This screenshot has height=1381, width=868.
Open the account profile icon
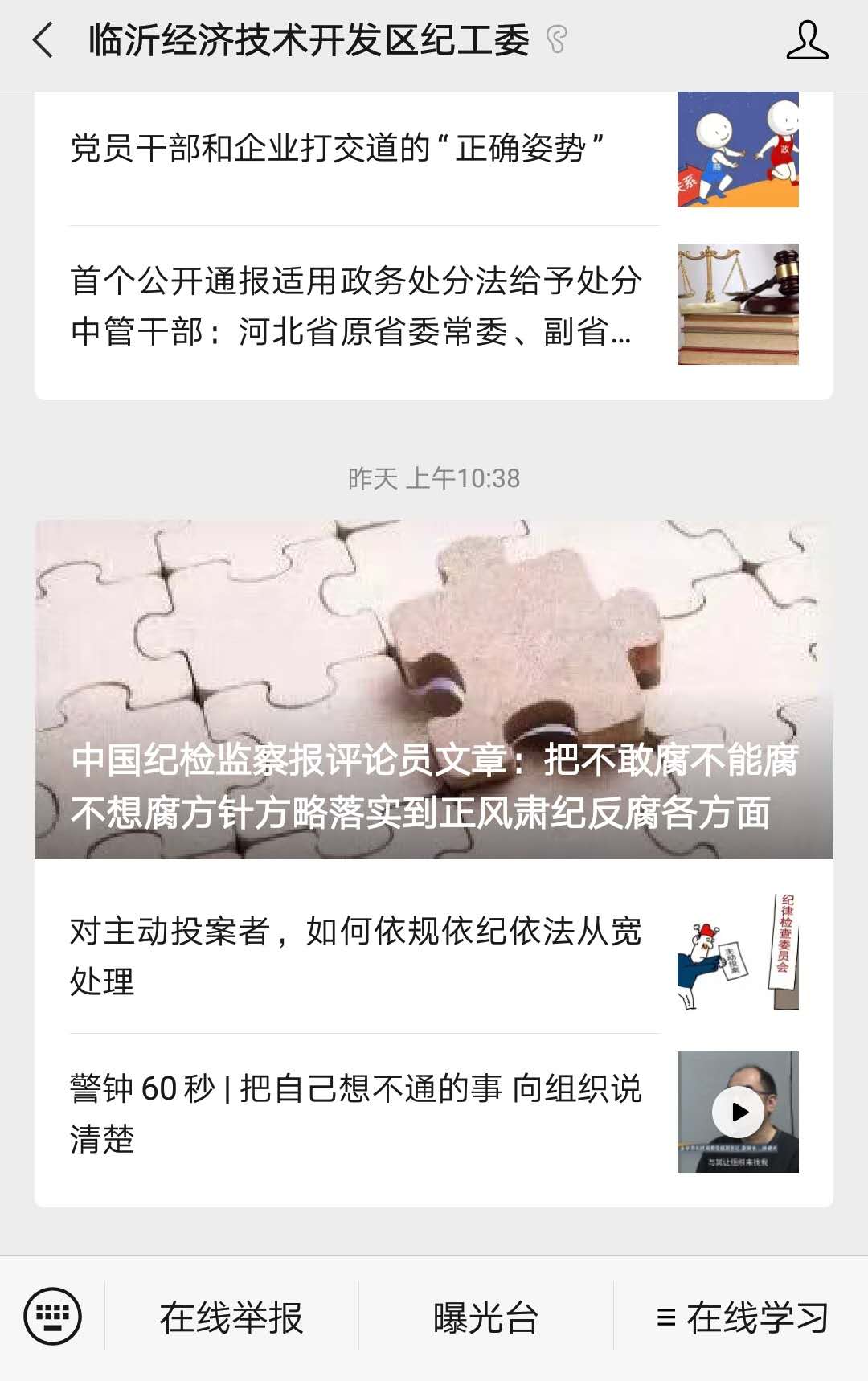806,41
